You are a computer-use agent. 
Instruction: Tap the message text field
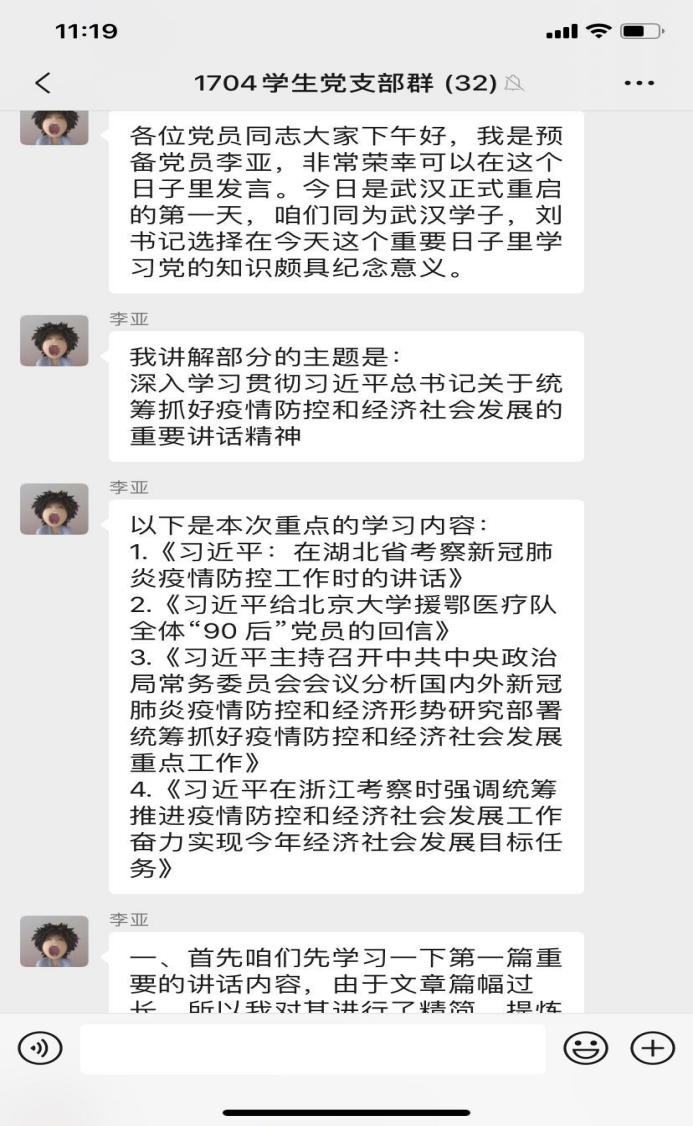[x=312, y=1048]
